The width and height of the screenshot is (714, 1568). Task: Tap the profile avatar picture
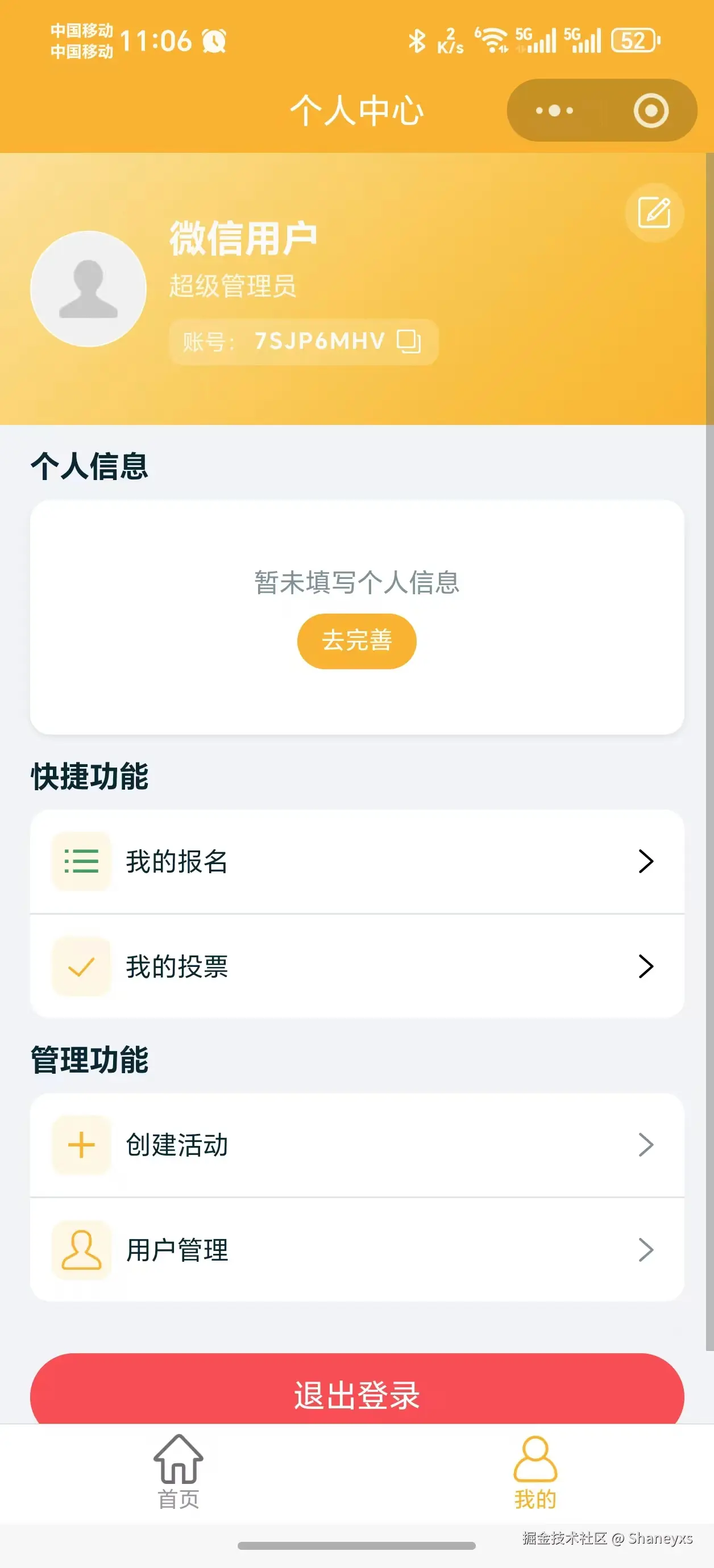pyautogui.click(x=88, y=289)
